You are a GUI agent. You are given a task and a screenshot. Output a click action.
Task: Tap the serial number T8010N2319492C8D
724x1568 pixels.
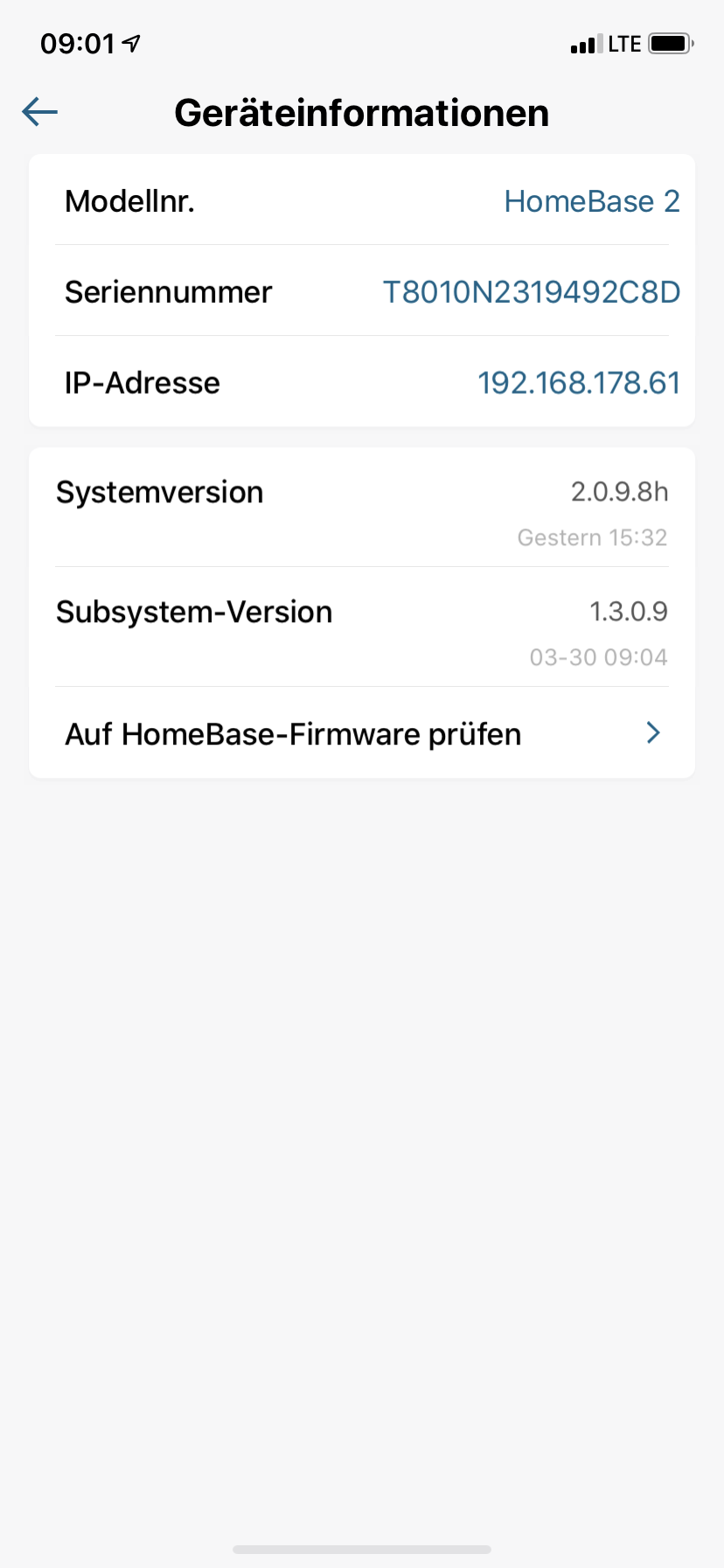pyautogui.click(x=531, y=292)
